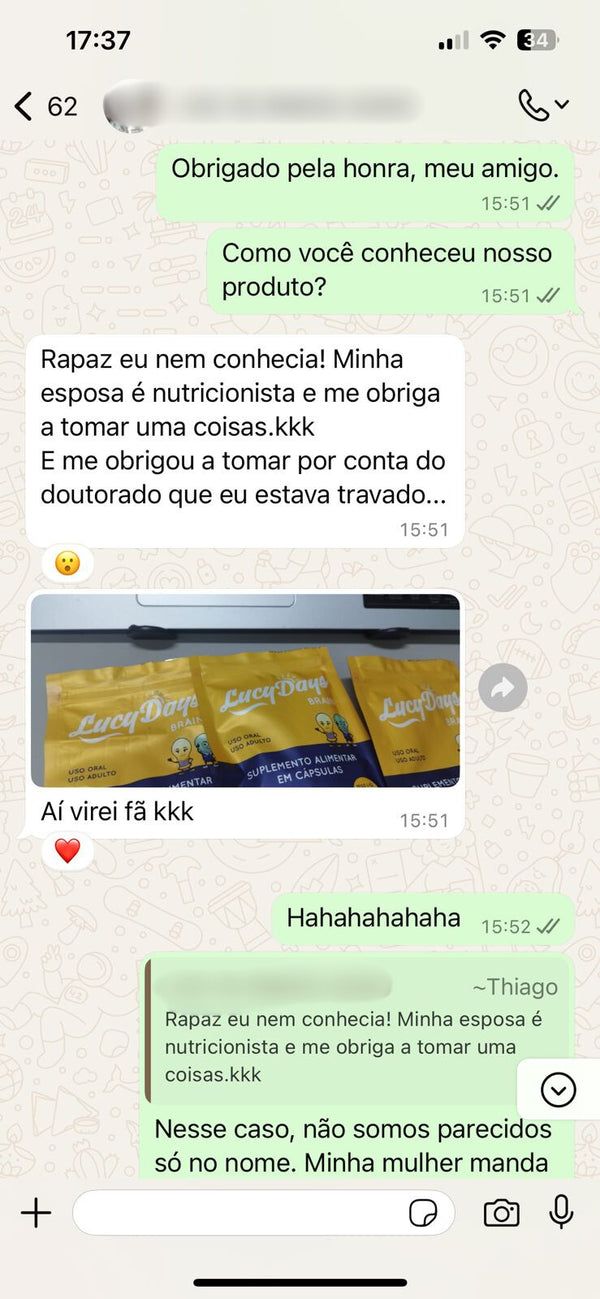The width and height of the screenshot is (600, 1299).
Task: Open the contact info in the header
Action: (270, 105)
